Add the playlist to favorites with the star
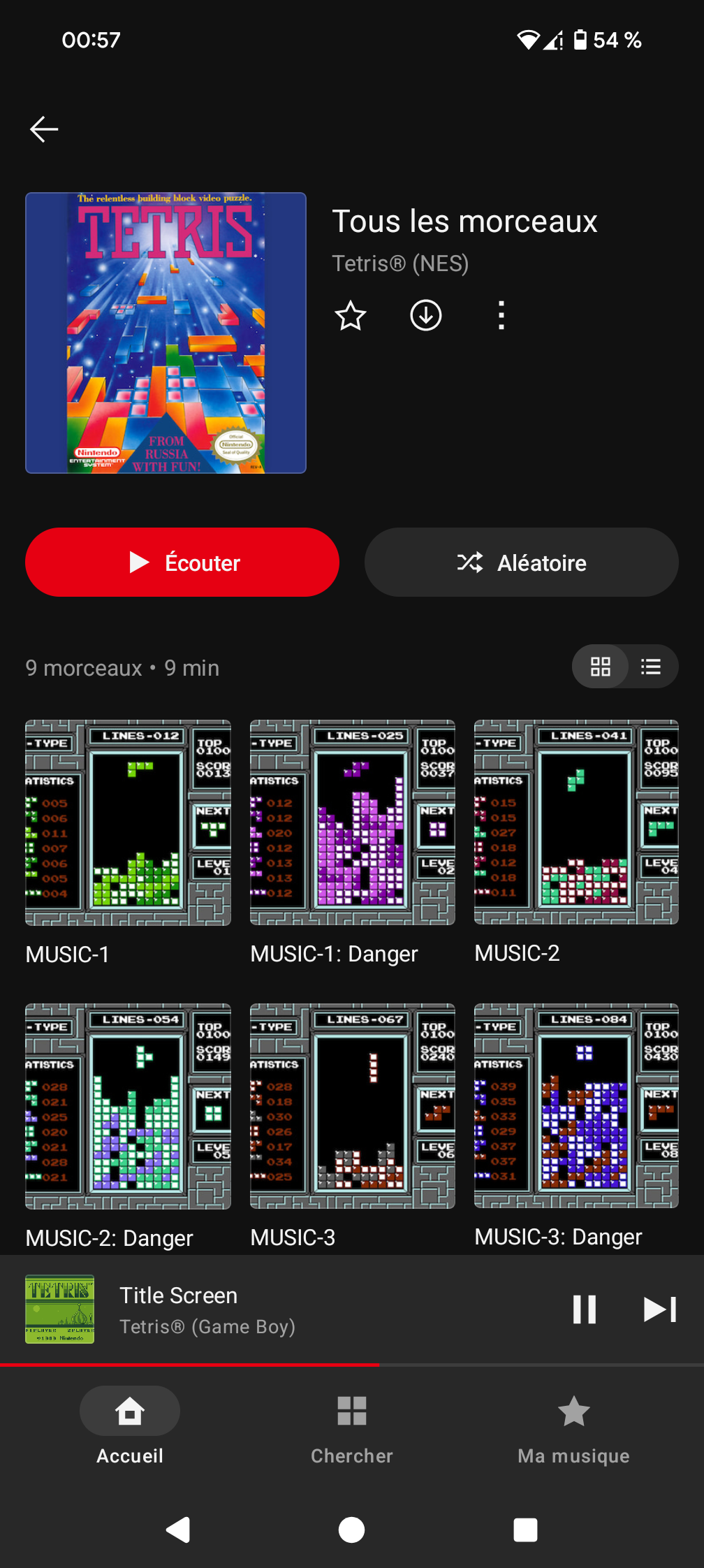Image resolution: width=704 pixels, height=1568 pixels. coord(351,316)
